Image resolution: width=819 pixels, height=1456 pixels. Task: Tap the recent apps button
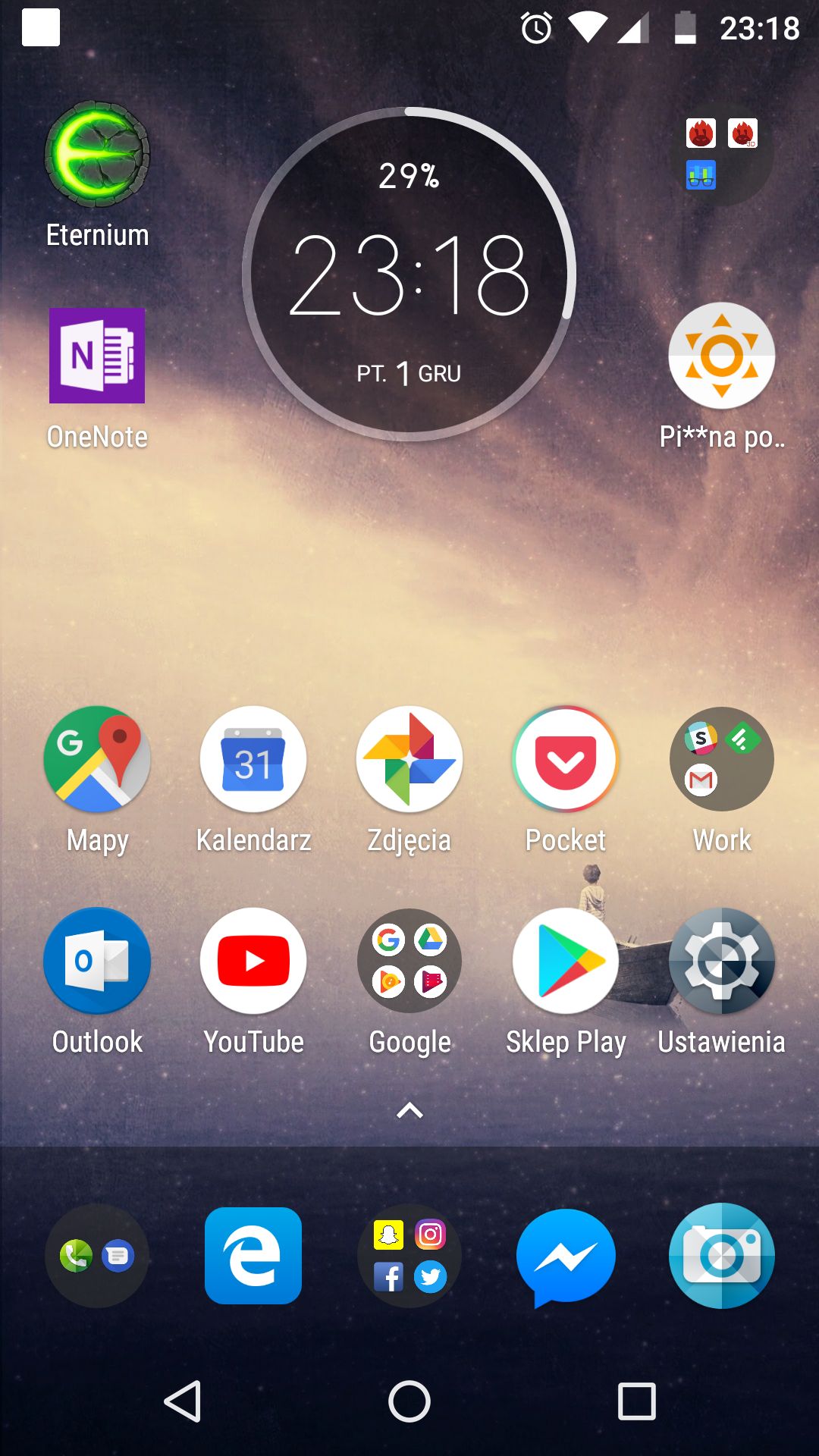click(636, 1401)
